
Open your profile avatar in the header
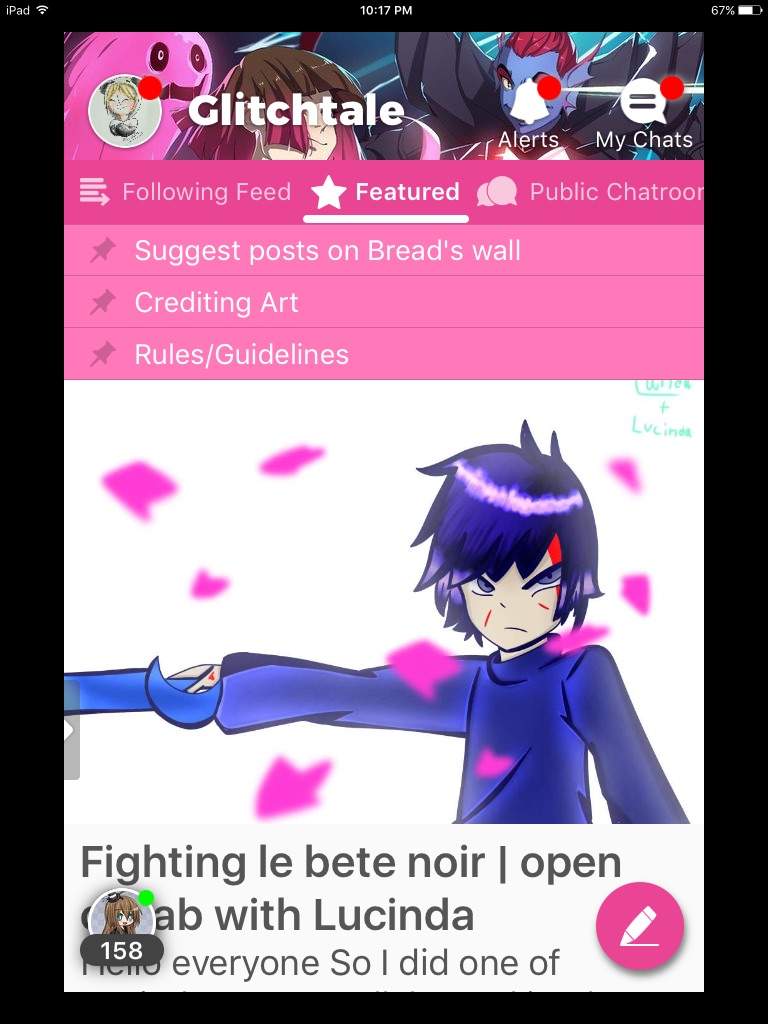125,112
